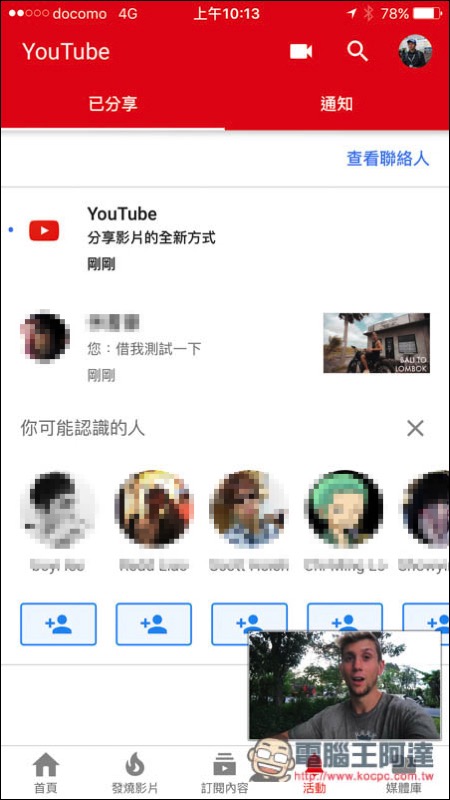Expand the floating mini video player
Image resolution: width=450 pixels, height=800 pixels.
344,686
